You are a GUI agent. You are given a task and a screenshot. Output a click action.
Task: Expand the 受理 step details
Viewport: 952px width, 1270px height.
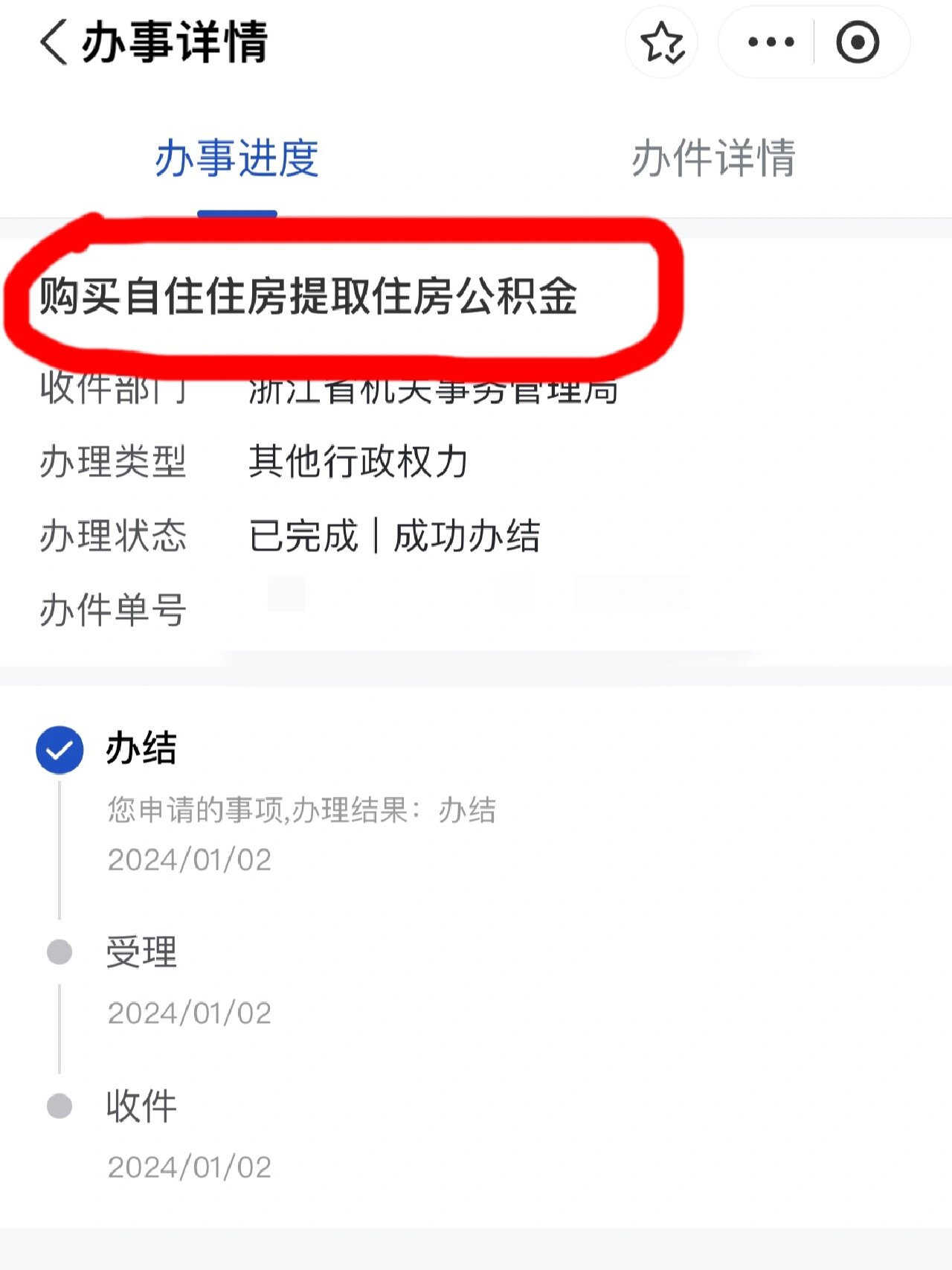(190, 1012)
